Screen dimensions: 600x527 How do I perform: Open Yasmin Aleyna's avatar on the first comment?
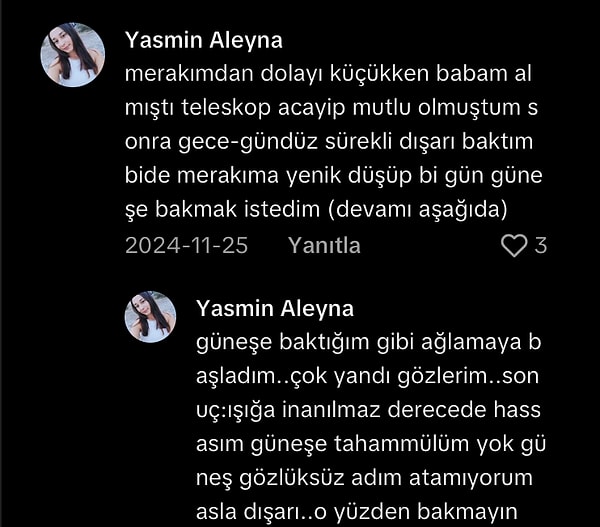pyautogui.click(x=72, y=54)
